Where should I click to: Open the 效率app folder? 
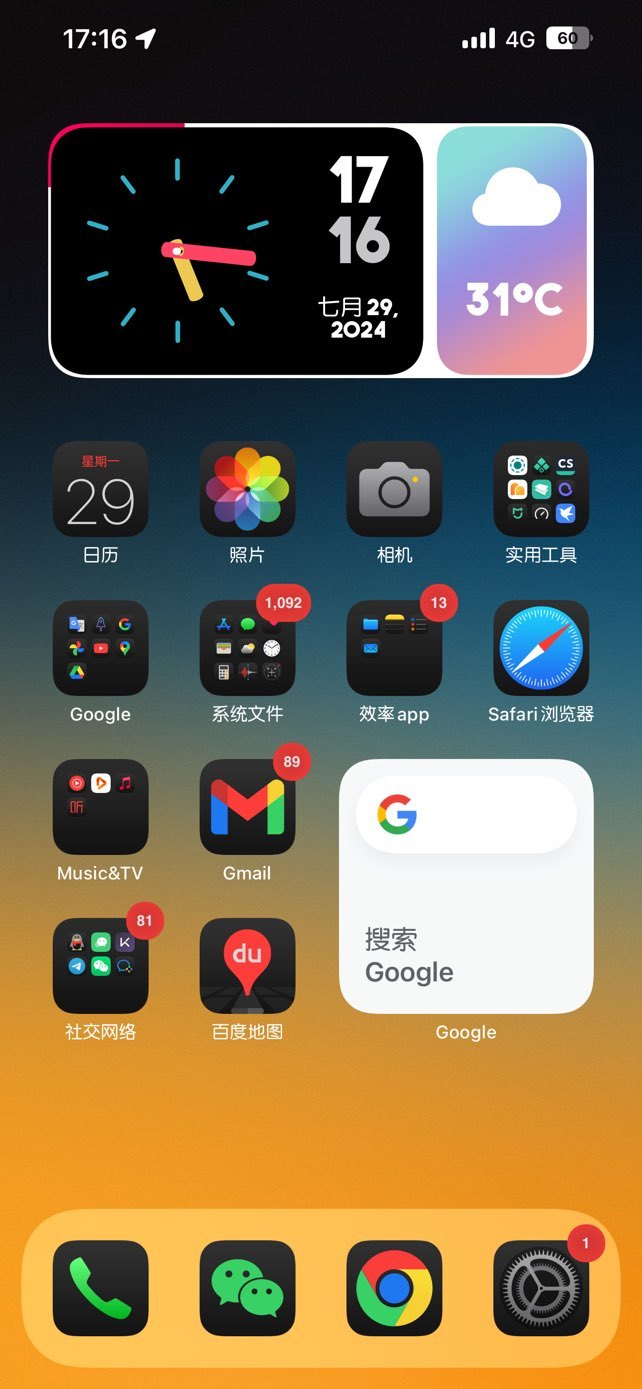pos(394,648)
